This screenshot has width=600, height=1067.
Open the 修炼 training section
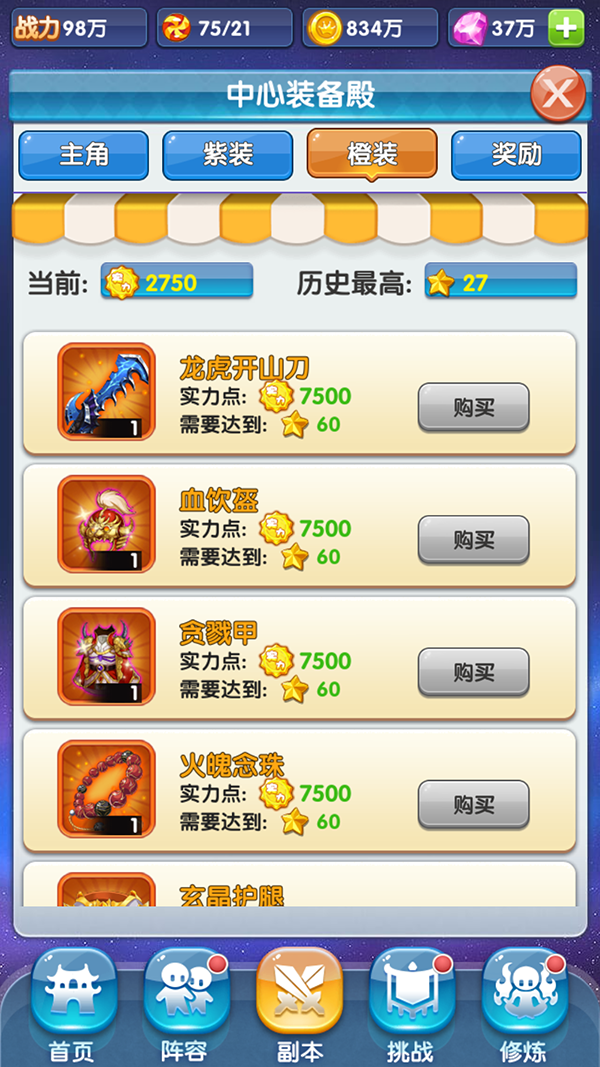(x=524, y=1003)
